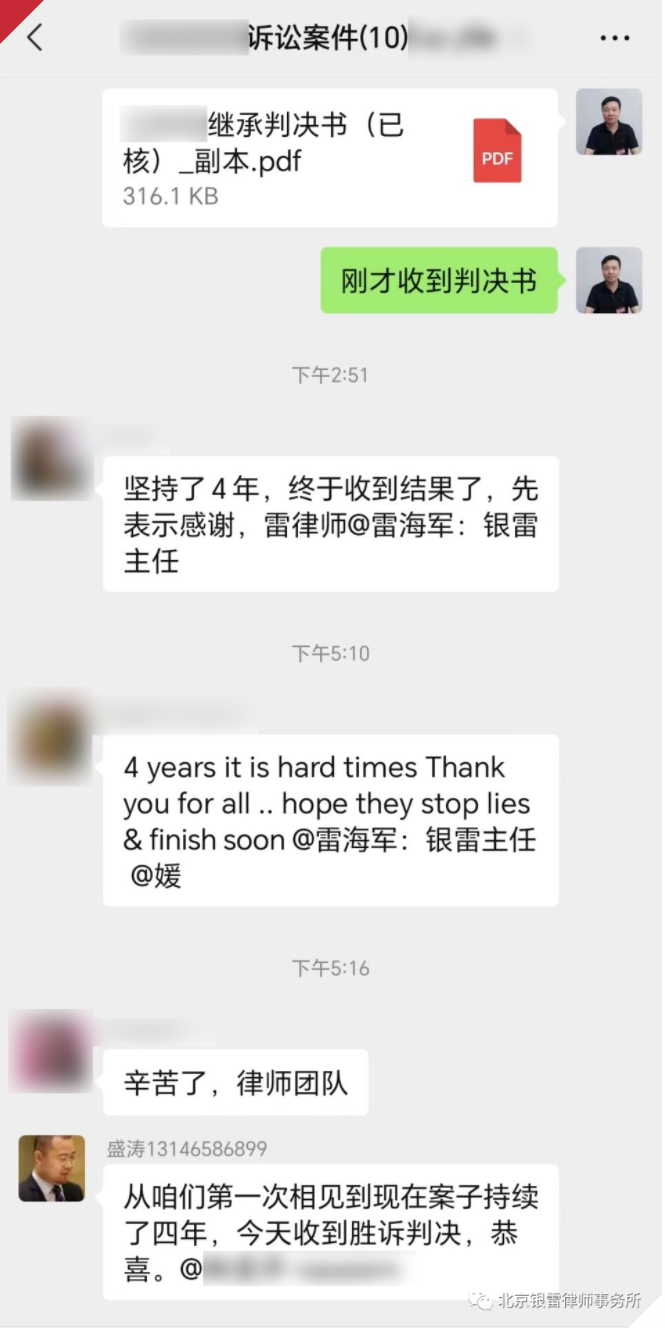Tap the sender avatar beside 刚才收到判决书
This screenshot has width=665, height=1328.
coord(608,281)
